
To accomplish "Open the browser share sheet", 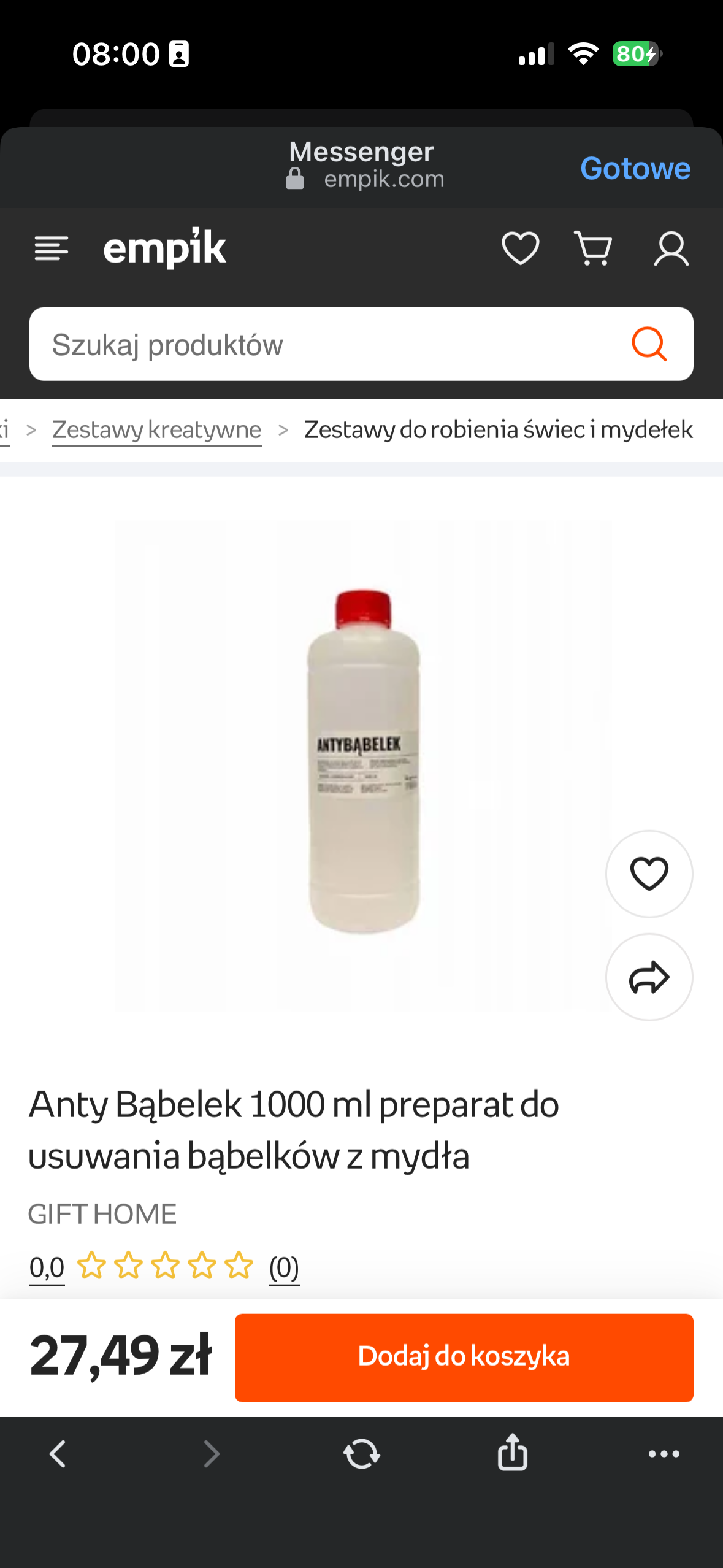I will (x=513, y=1452).
